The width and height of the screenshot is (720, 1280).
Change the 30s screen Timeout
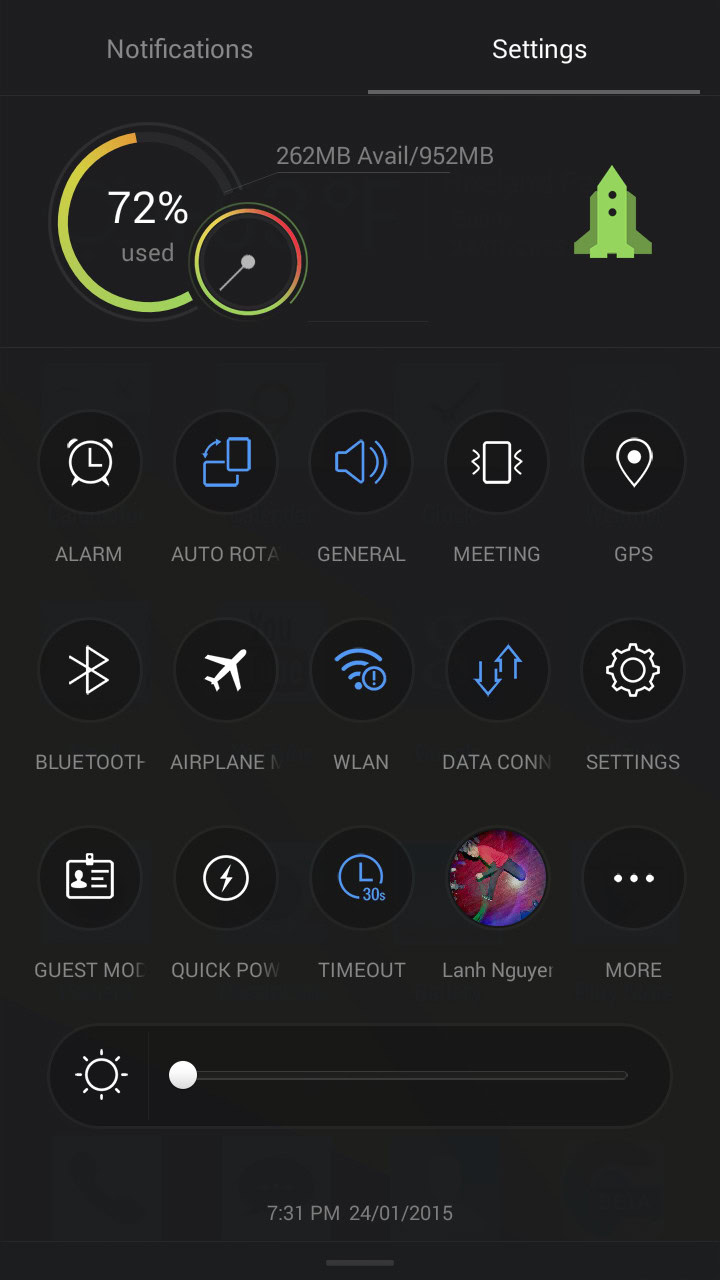pyautogui.click(x=361, y=878)
